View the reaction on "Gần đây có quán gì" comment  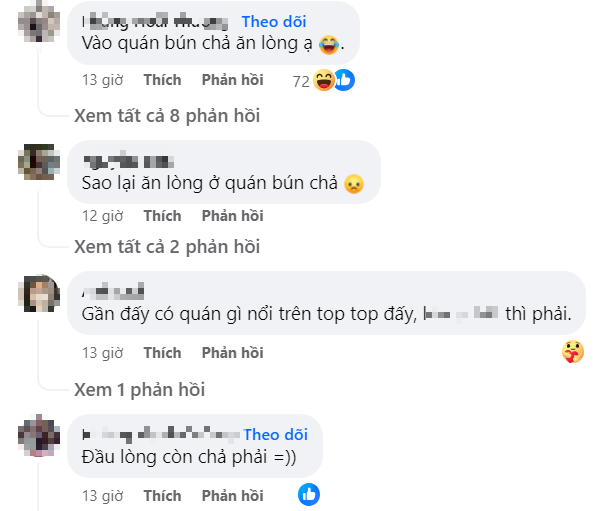pyautogui.click(x=573, y=352)
